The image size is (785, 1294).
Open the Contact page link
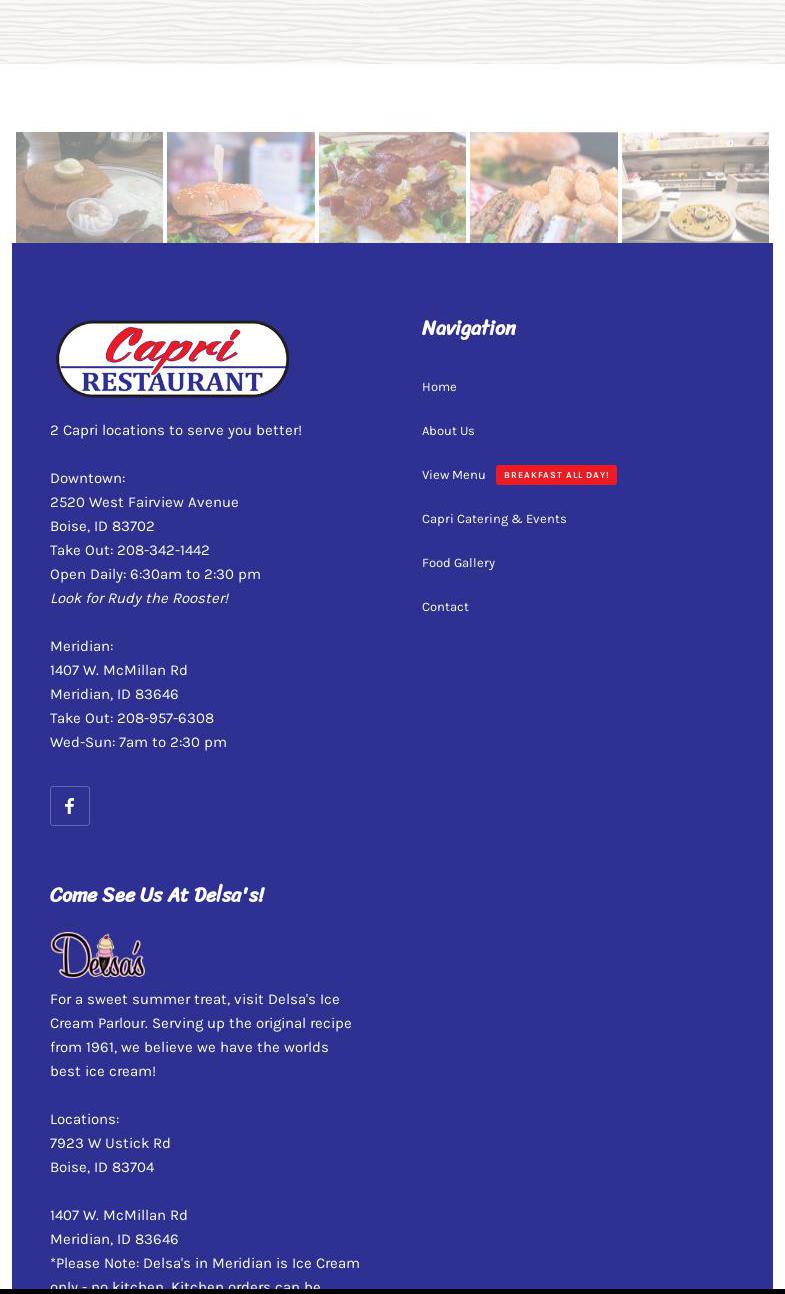click(x=445, y=607)
